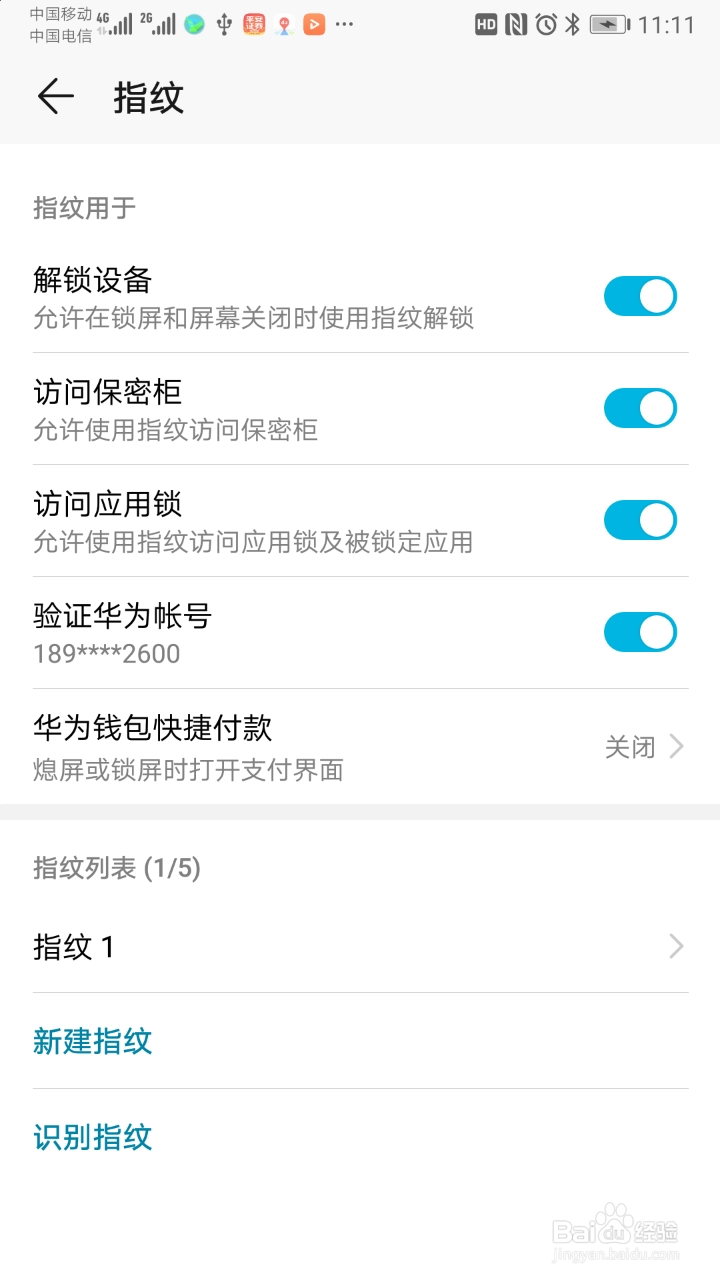Tap the globe notification icon
Screen dimensions: 720x1280
point(193,22)
